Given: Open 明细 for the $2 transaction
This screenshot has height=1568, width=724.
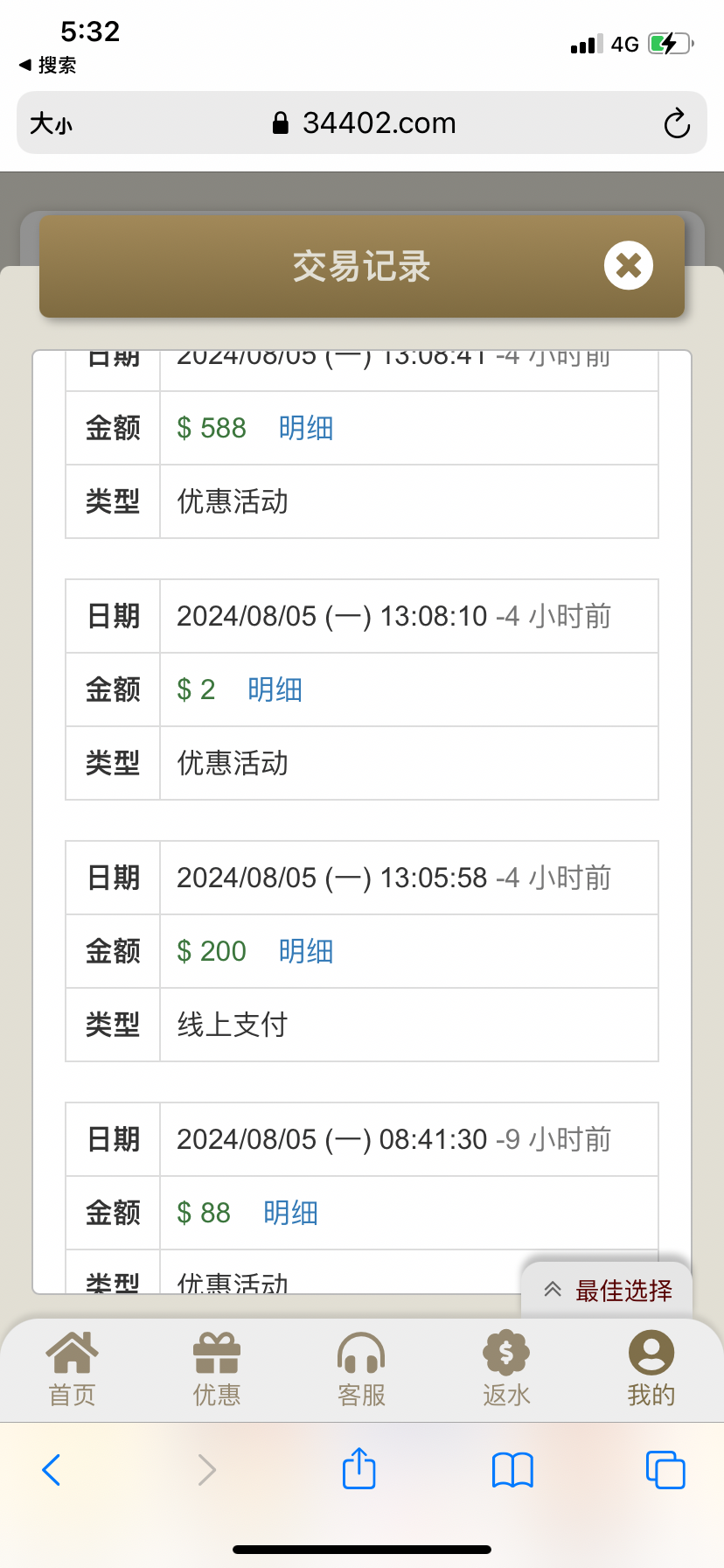Looking at the screenshot, I should point(275,689).
